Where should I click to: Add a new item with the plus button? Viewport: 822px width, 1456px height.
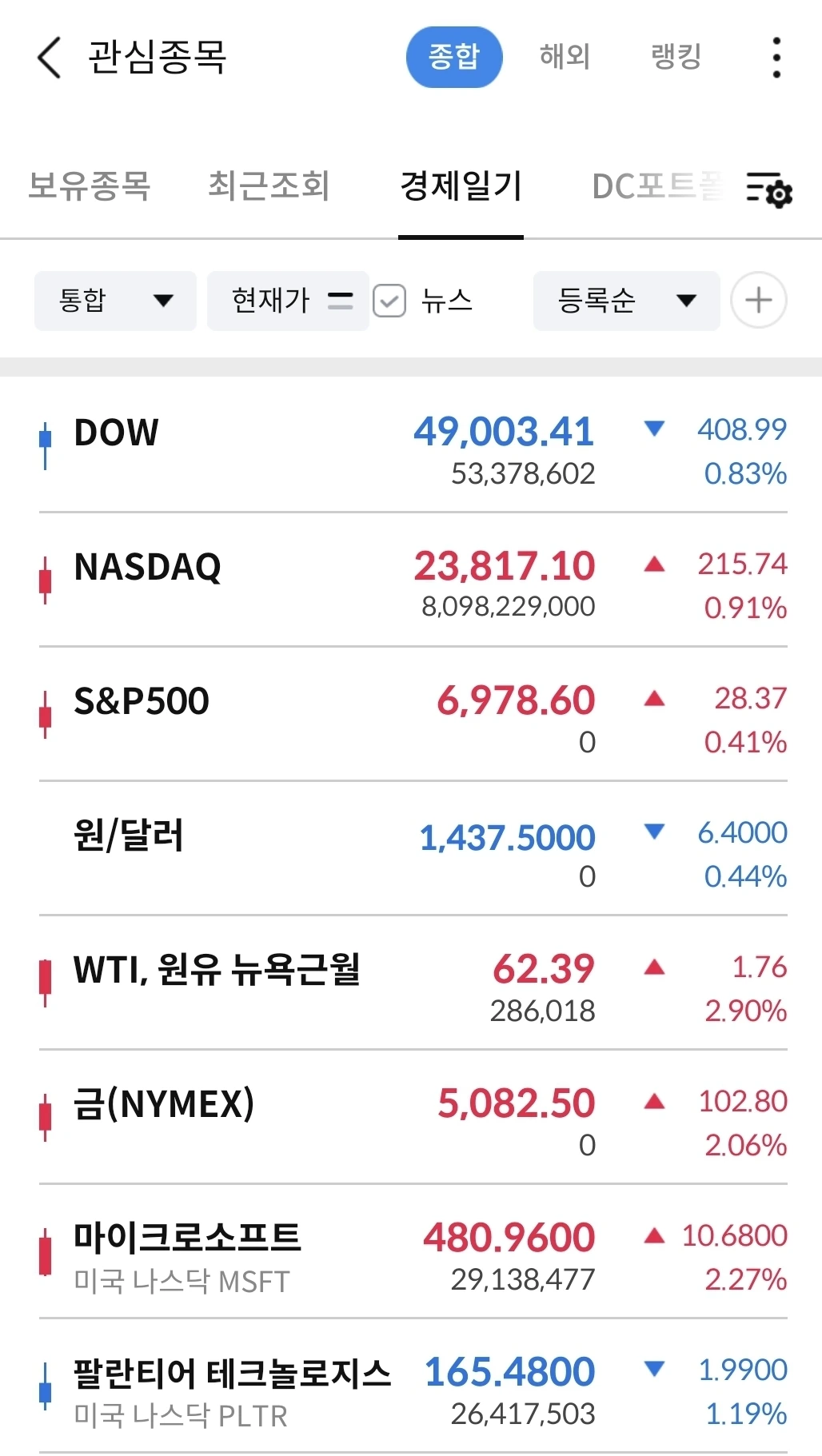pos(759,301)
